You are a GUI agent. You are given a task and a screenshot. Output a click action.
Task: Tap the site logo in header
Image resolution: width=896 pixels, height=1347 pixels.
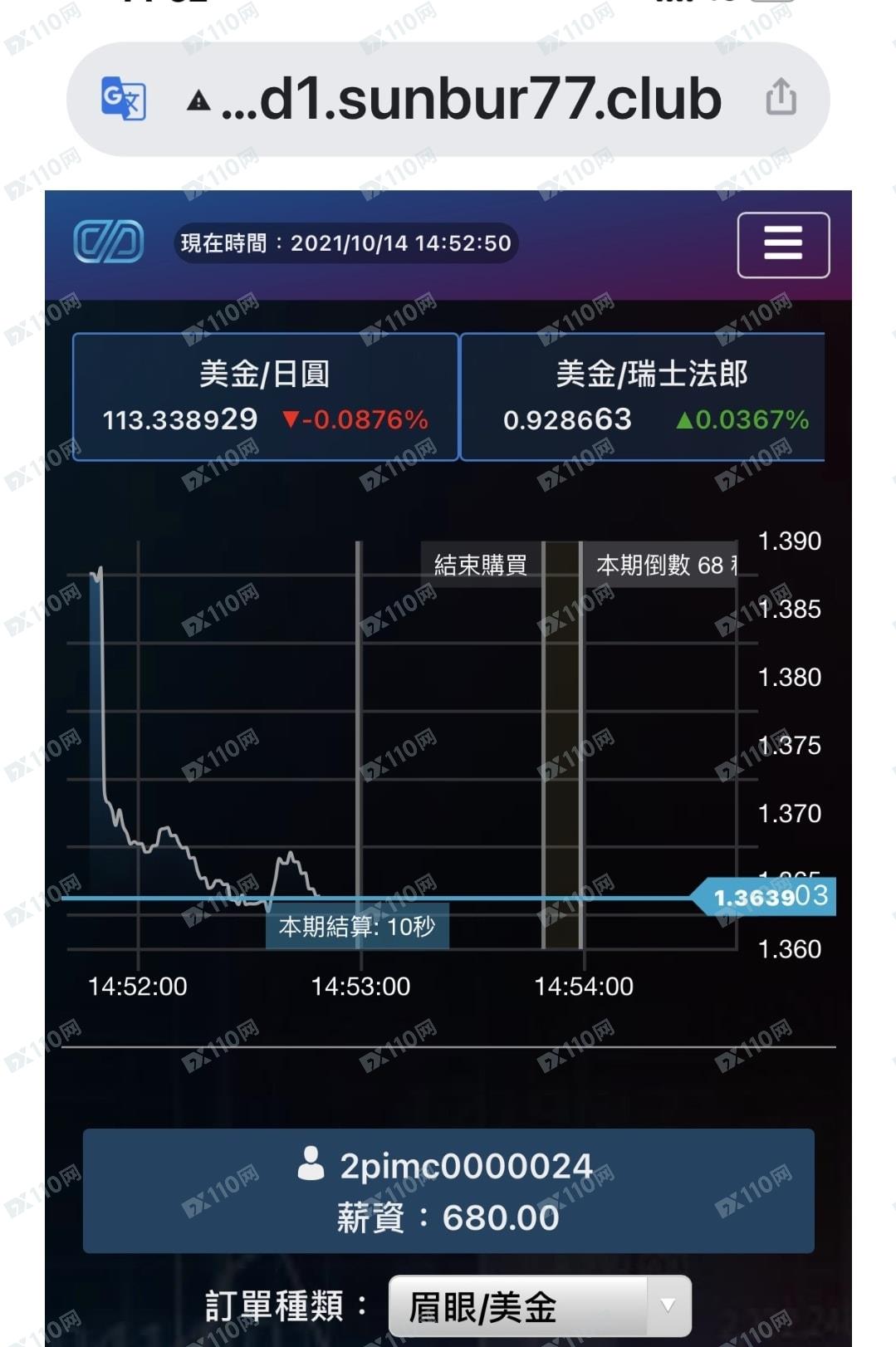pos(109,242)
